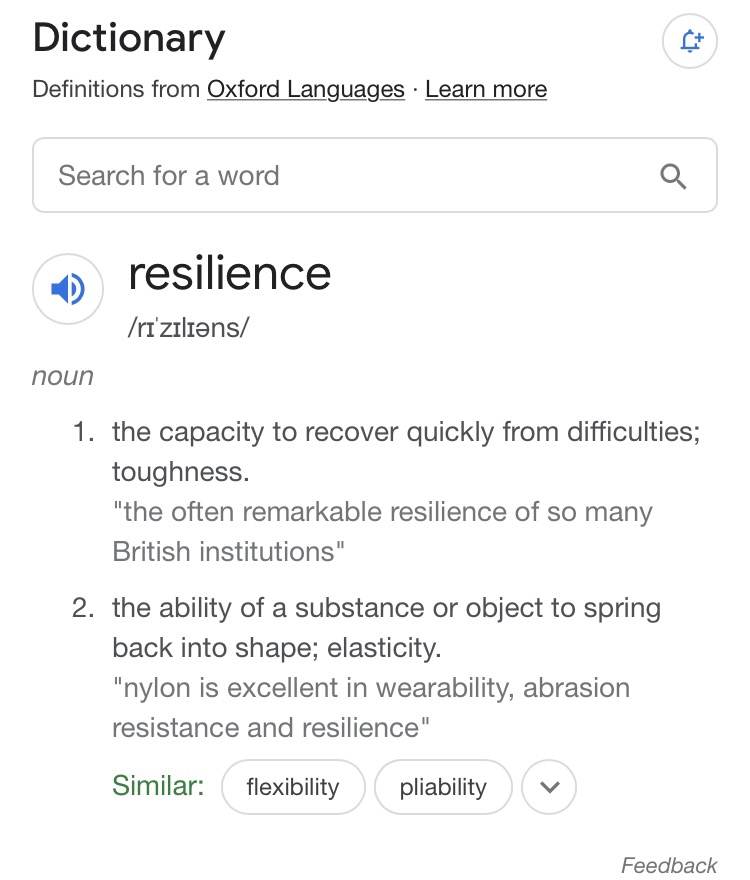This screenshot has height=880, width=750.
Task: Expand more similar words
Action: [x=549, y=787]
